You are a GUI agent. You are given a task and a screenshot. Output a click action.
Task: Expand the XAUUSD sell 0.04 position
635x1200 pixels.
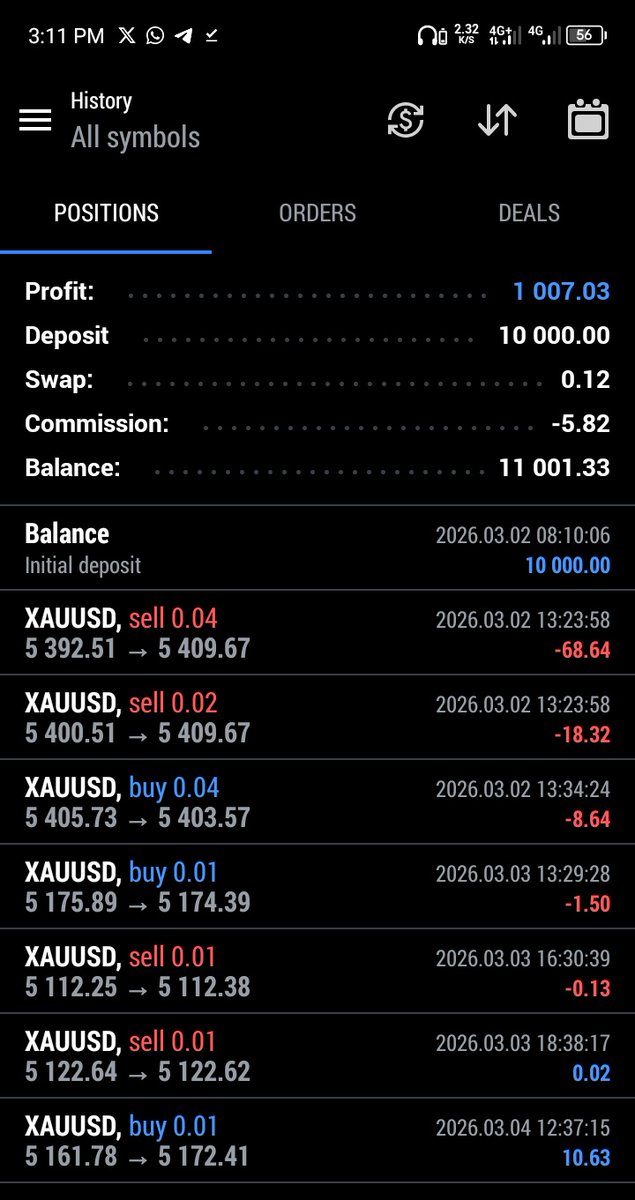pos(317,634)
